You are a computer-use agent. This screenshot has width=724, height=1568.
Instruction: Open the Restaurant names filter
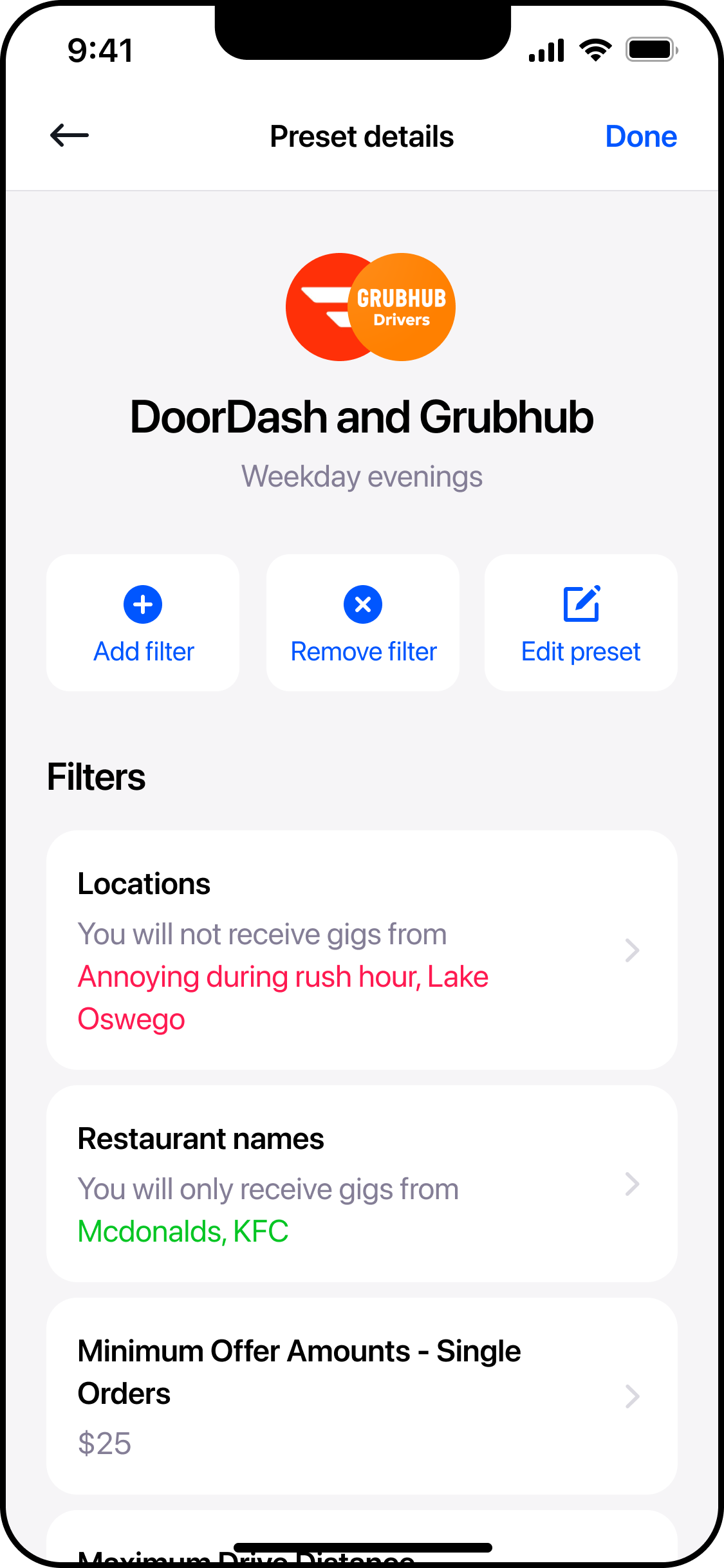(362, 1184)
